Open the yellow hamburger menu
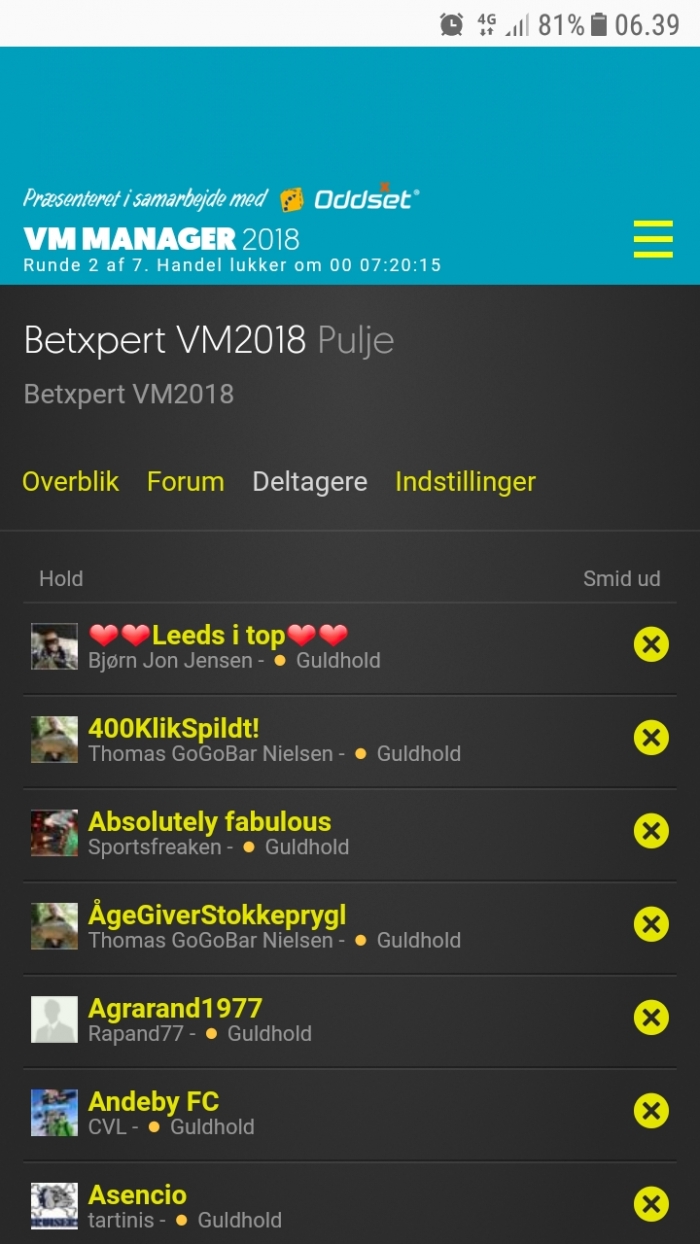700x1244 pixels. click(x=652, y=240)
